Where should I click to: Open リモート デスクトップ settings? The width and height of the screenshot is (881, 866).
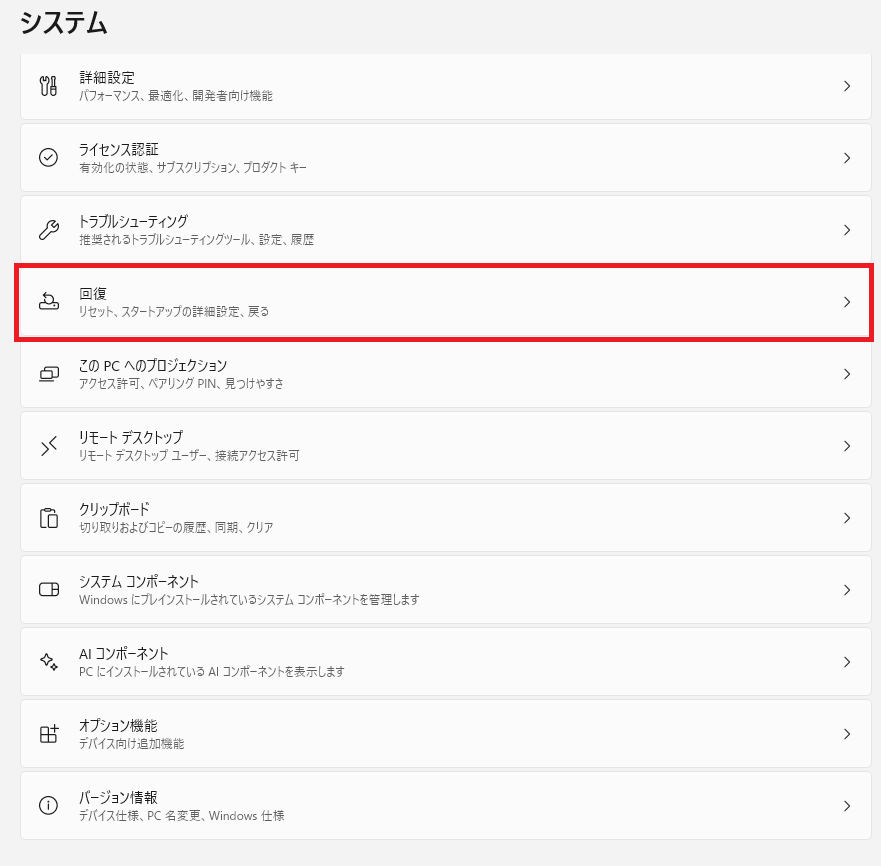(445, 446)
